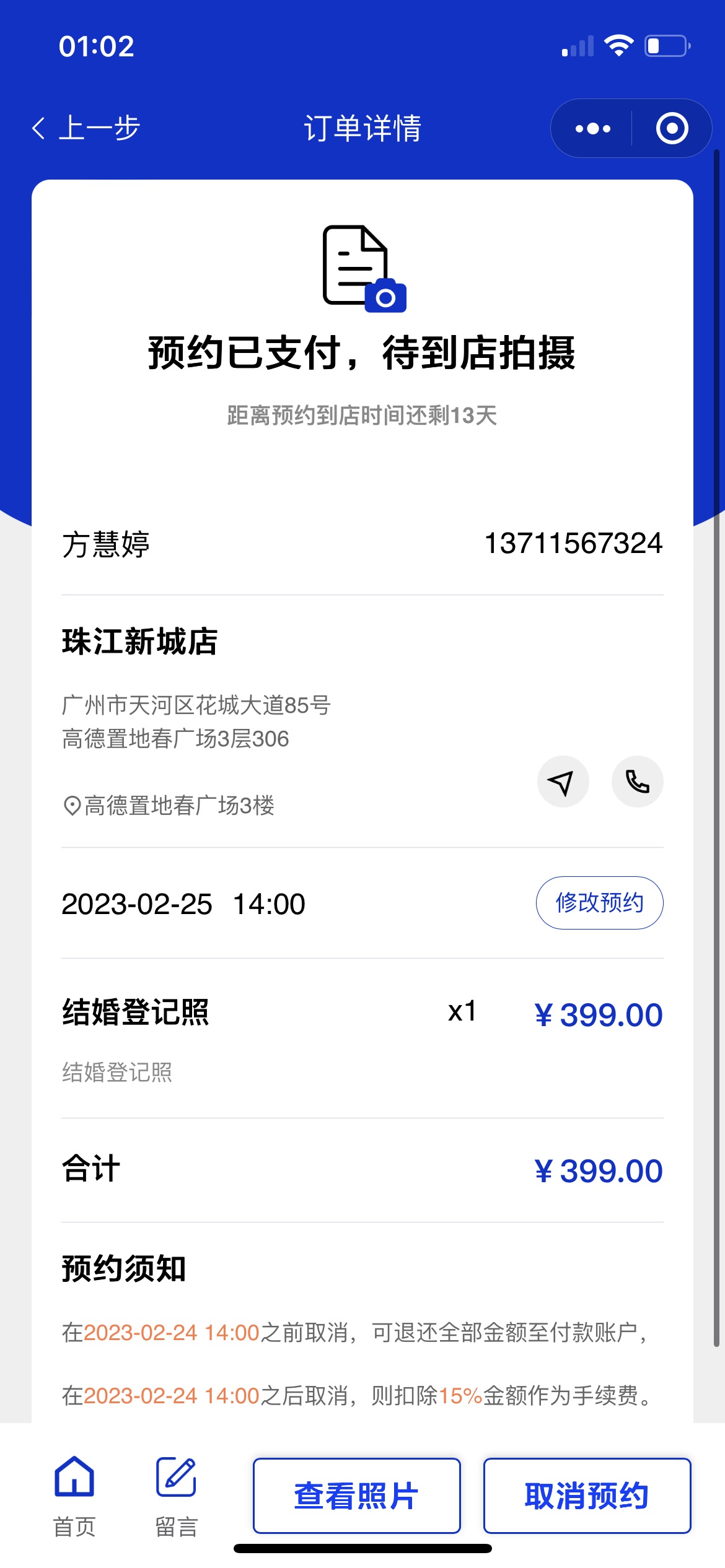Tap 修改预约 to change booking

pos(599,903)
